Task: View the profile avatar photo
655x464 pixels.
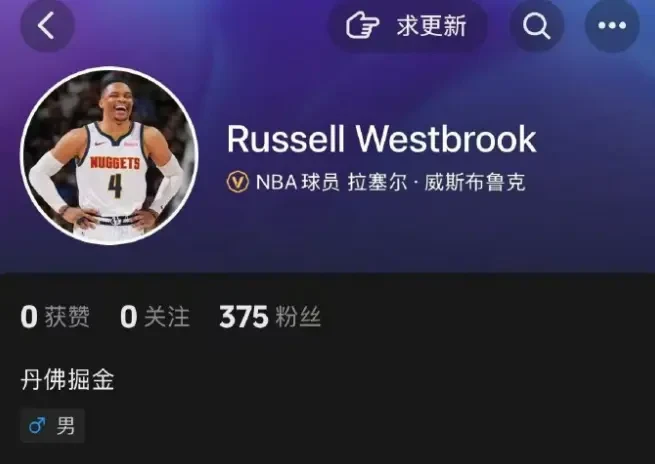Action: tap(109, 156)
